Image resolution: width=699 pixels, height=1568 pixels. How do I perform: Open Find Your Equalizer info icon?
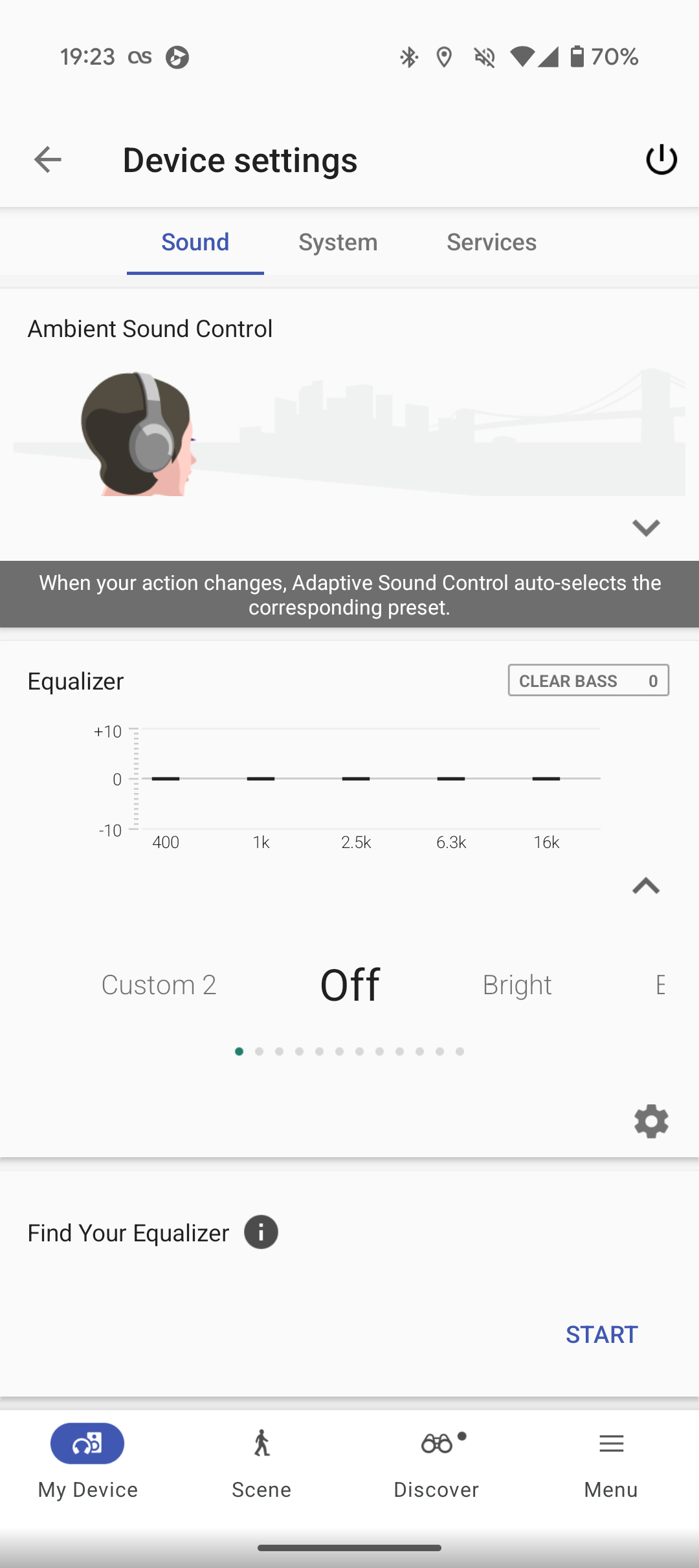coord(261,1232)
